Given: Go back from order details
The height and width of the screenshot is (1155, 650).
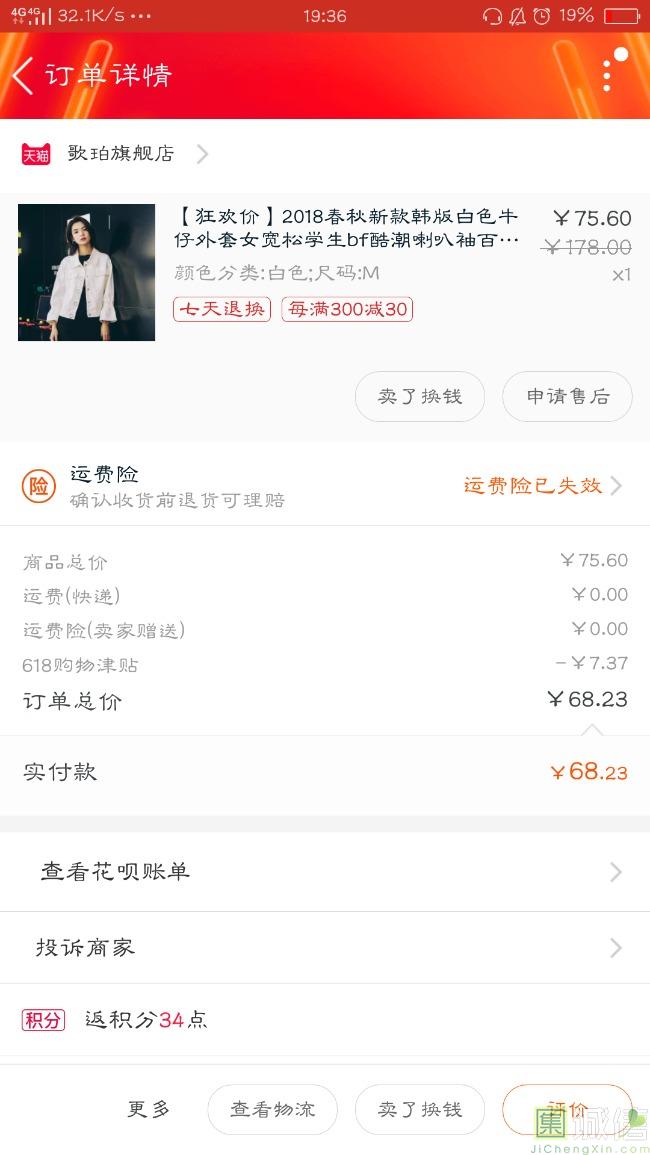Looking at the screenshot, I should tap(24, 75).
